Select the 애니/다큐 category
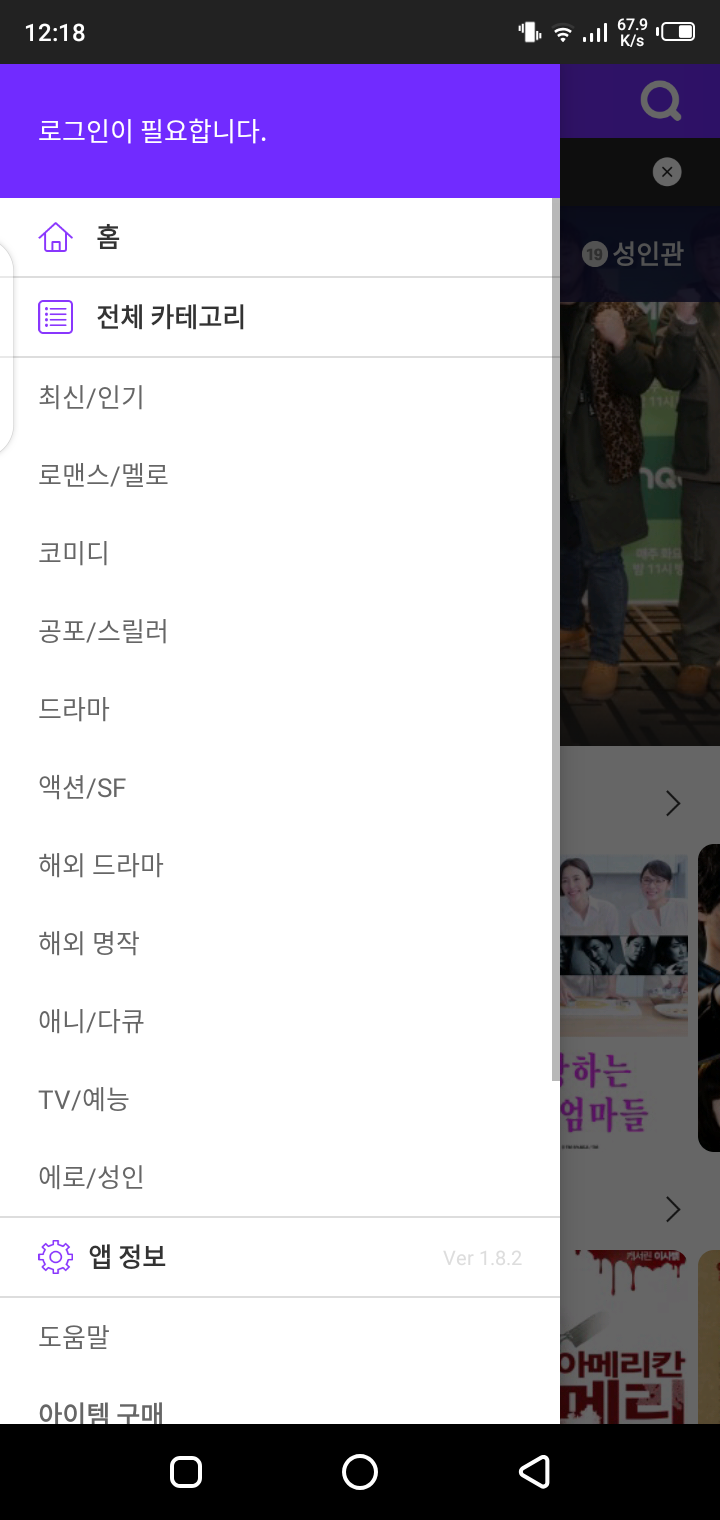This screenshot has height=1520, width=720. tap(92, 1021)
